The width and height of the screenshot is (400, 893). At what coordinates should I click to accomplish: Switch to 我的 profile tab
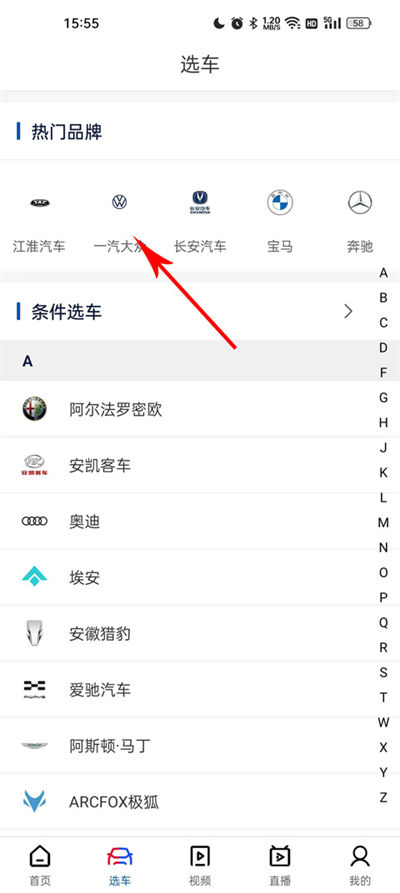[x=360, y=865]
